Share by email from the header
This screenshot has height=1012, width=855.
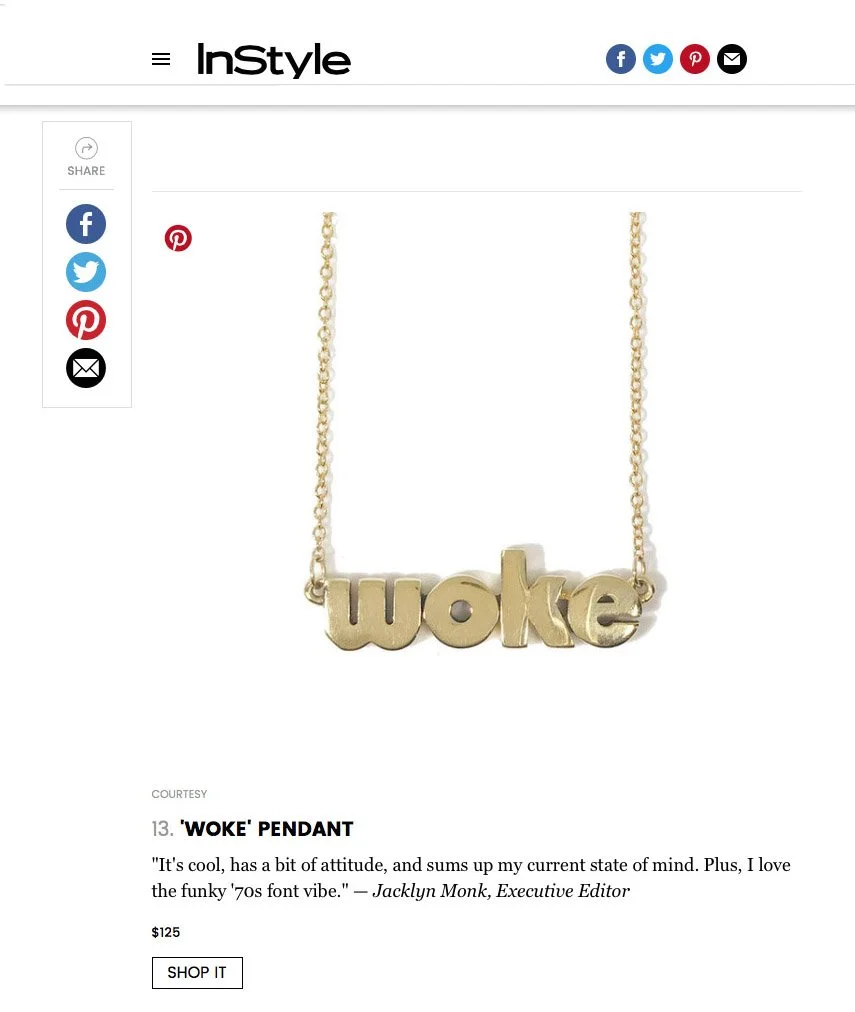click(x=732, y=59)
